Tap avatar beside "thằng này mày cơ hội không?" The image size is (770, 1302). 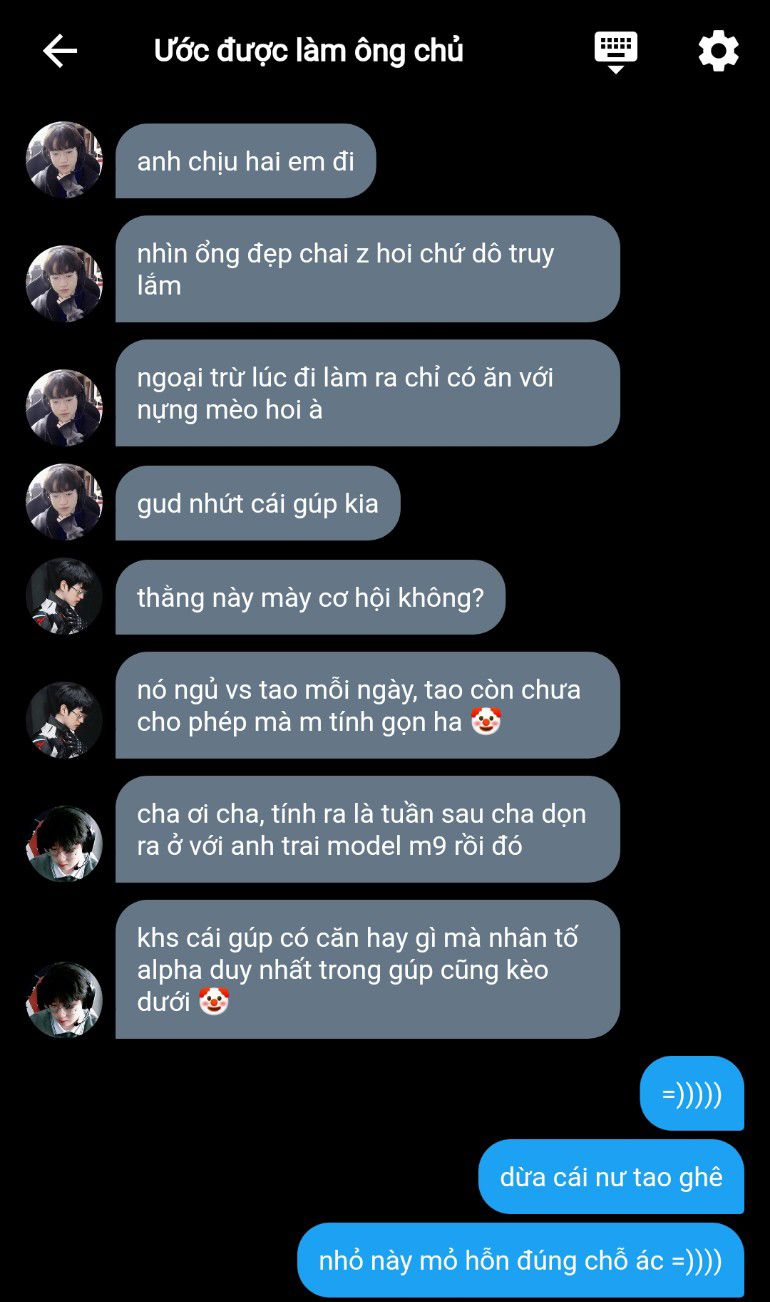pyautogui.click(x=64, y=596)
